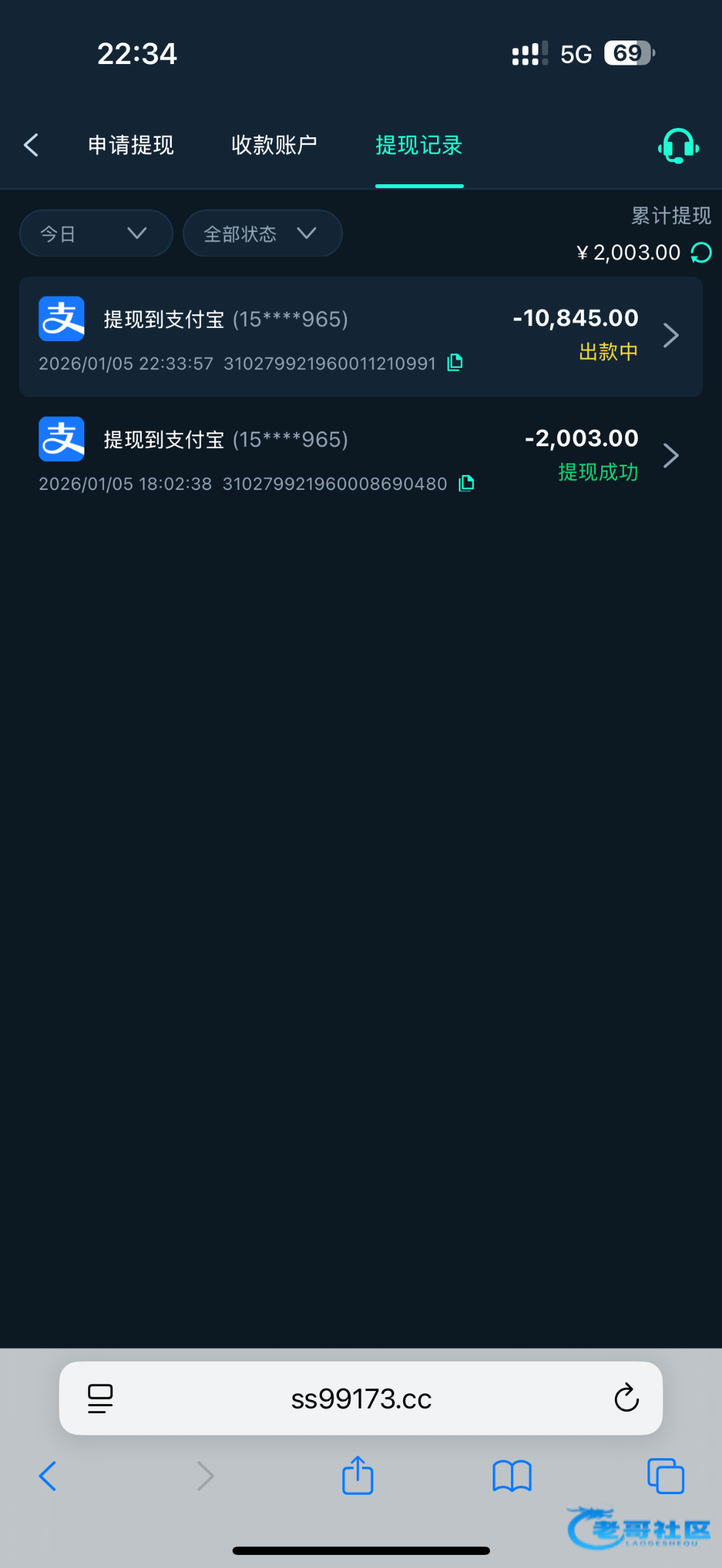Go back using the top-left arrow
Viewport: 722px width, 1568px height.
[31, 145]
